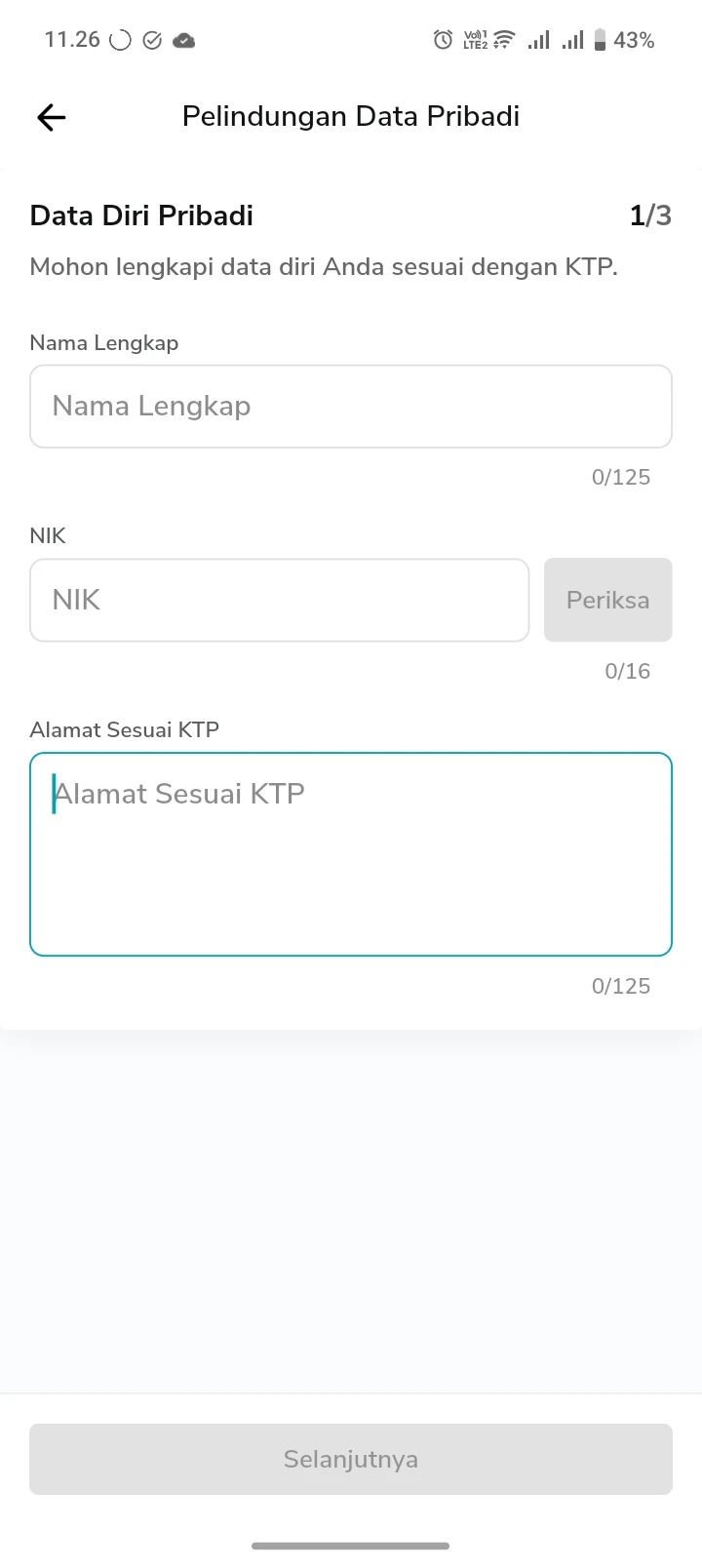Select the Alamat Sesuai KTP text area
This screenshot has height=1568, width=702.
point(350,854)
